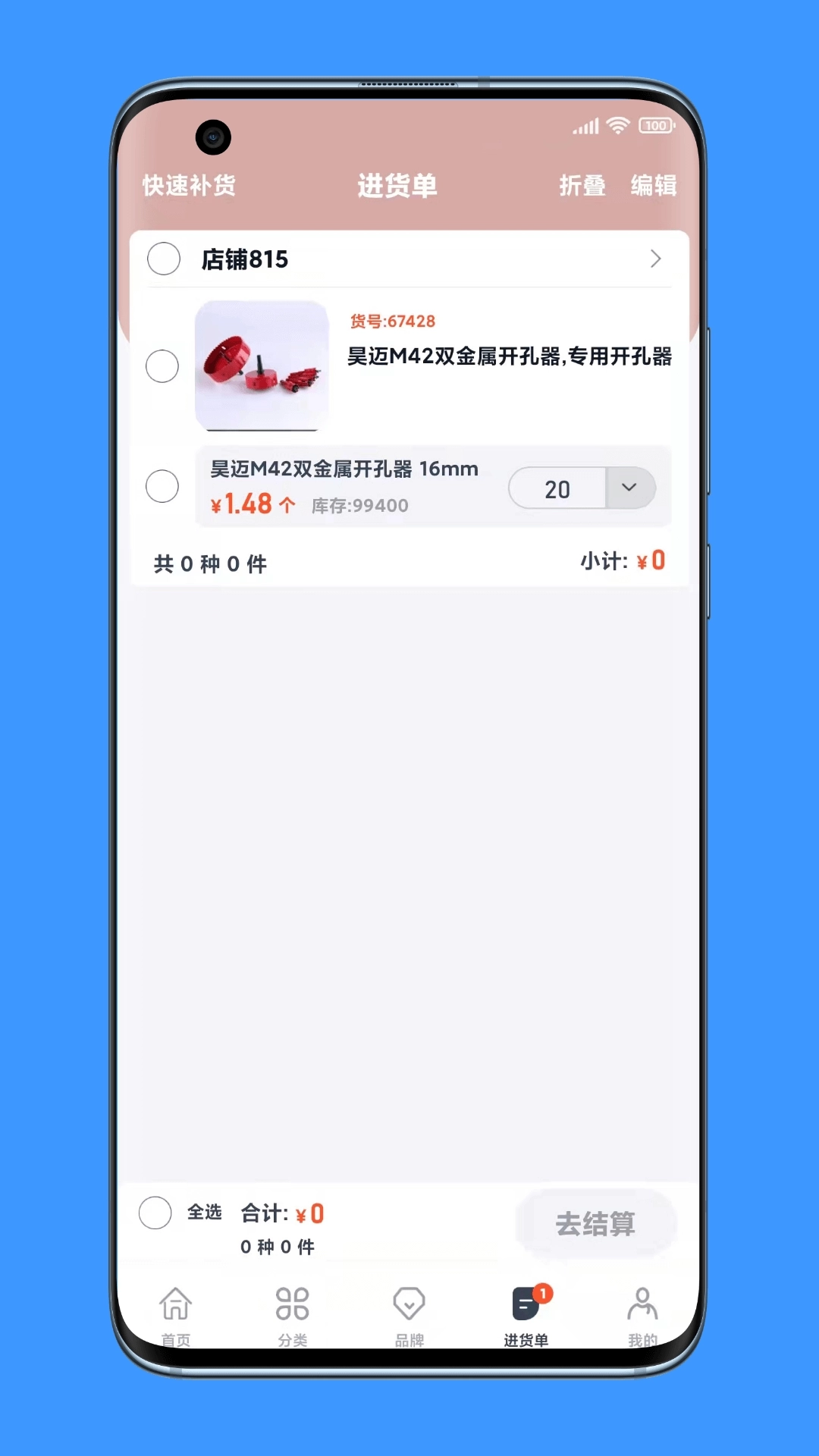
Task: Tap the quantity field showing 20
Action: [x=557, y=489]
